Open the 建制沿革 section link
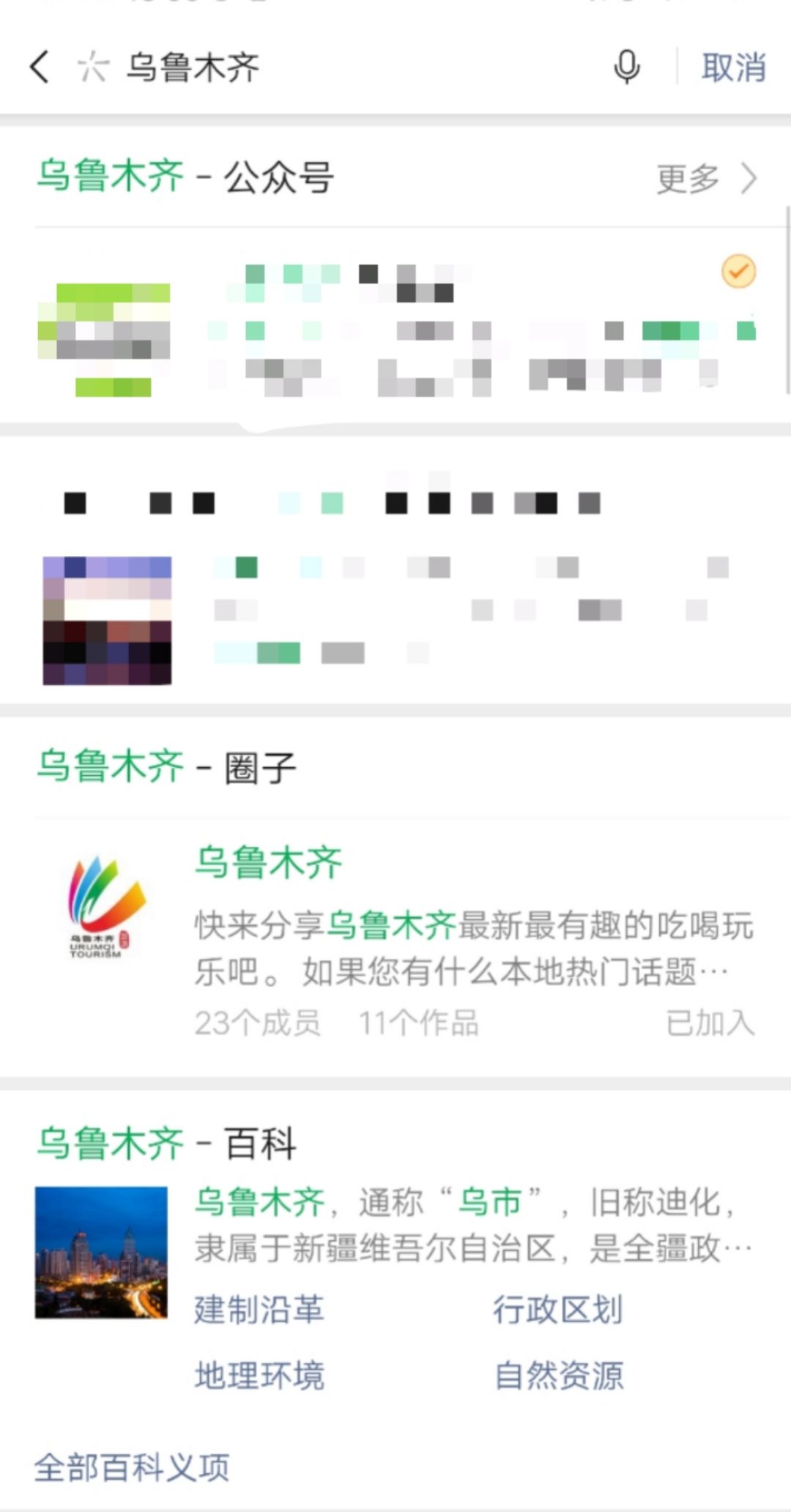This screenshot has height=1512, width=791. pos(259,1309)
